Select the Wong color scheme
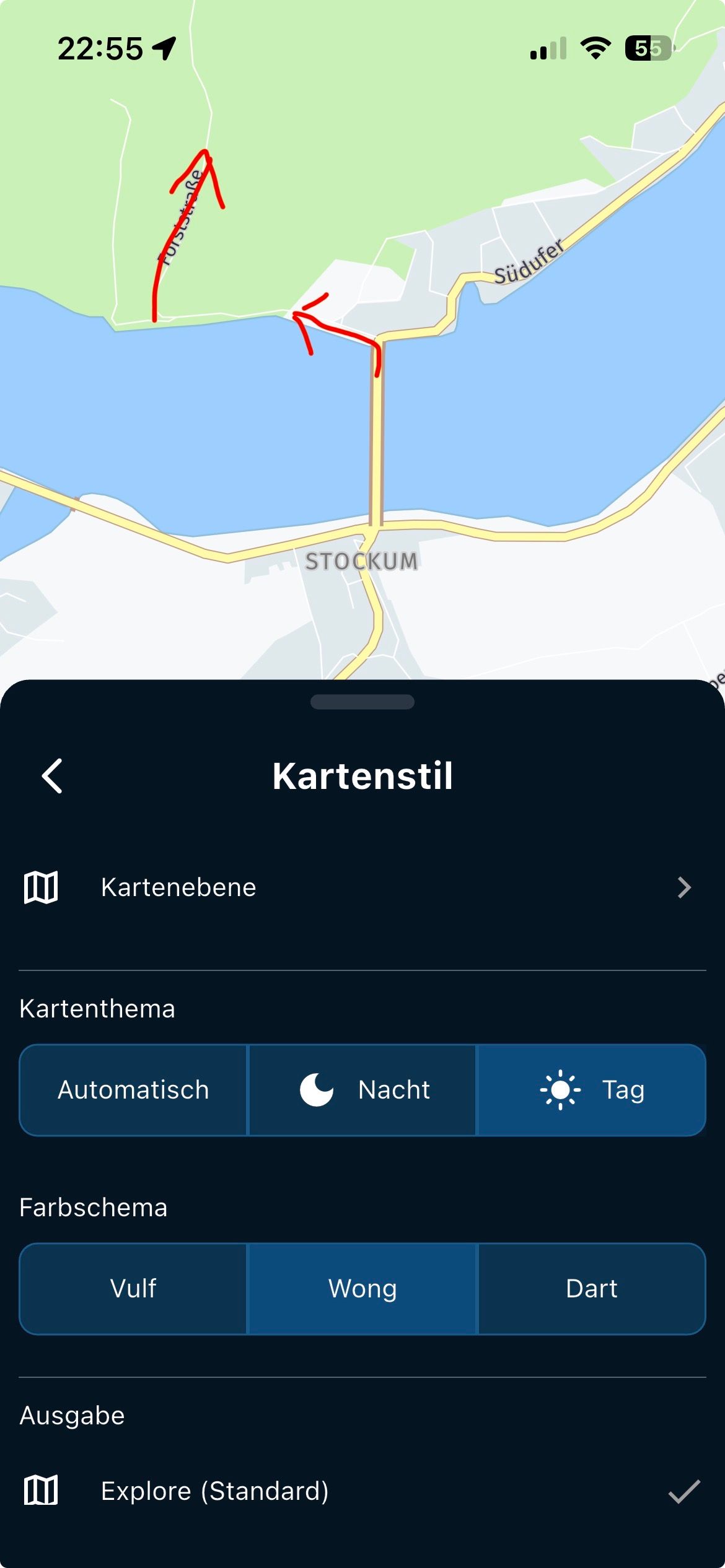This screenshot has height=1568, width=725. click(362, 1289)
